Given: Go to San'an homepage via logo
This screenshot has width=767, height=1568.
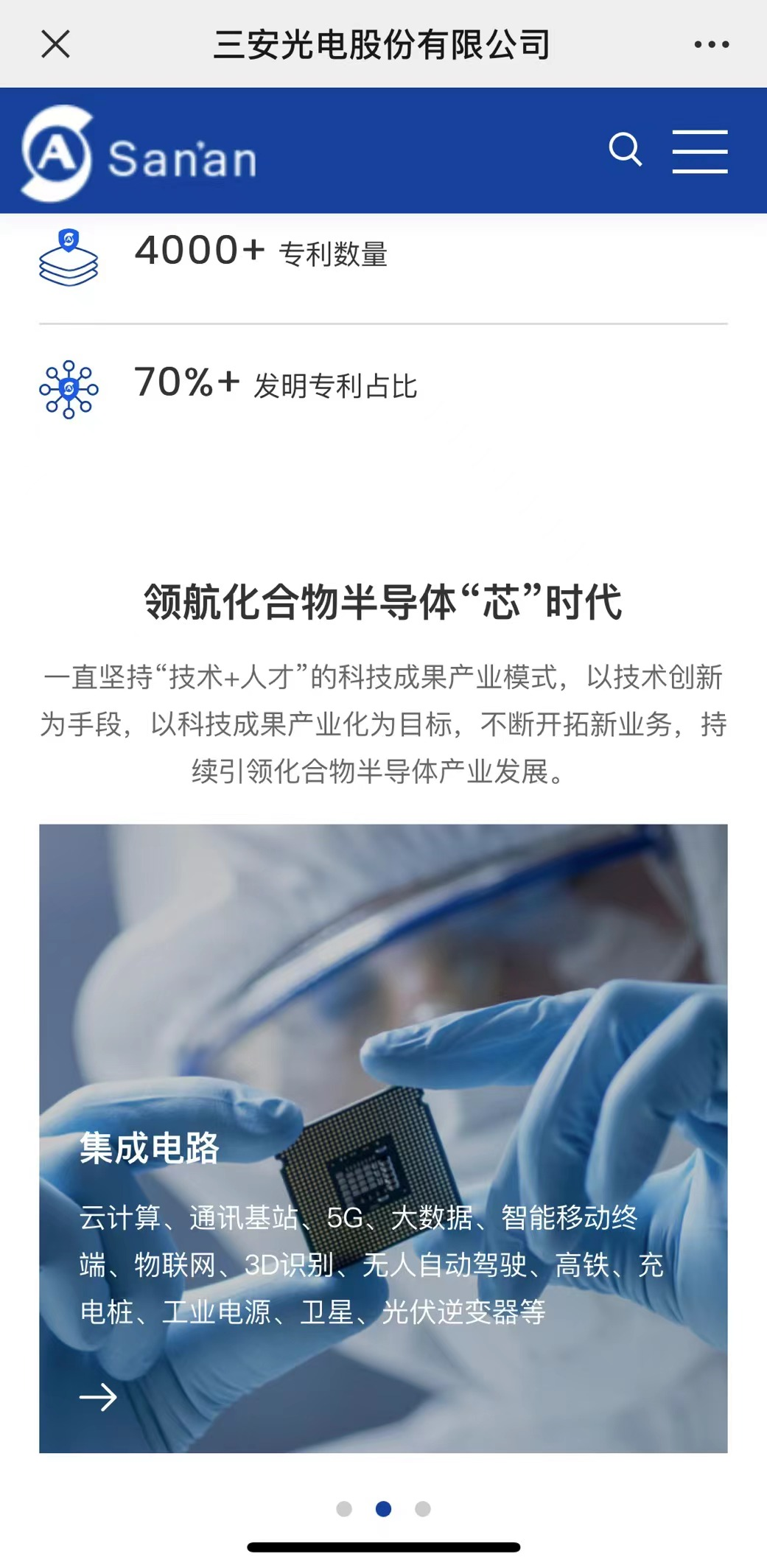Looking at the screenshot, I should 139,154.
